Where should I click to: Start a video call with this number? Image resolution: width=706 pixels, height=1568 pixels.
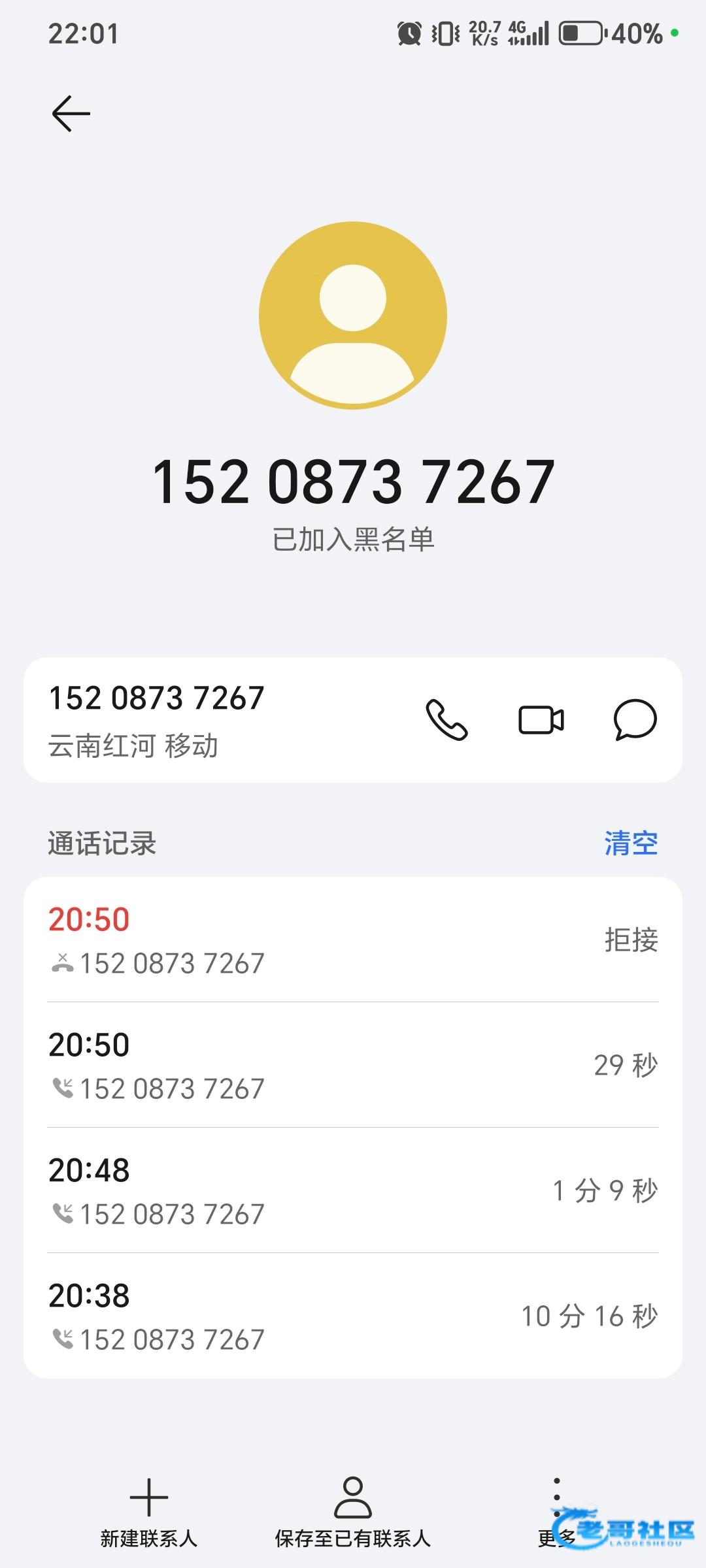pos(541,720)
